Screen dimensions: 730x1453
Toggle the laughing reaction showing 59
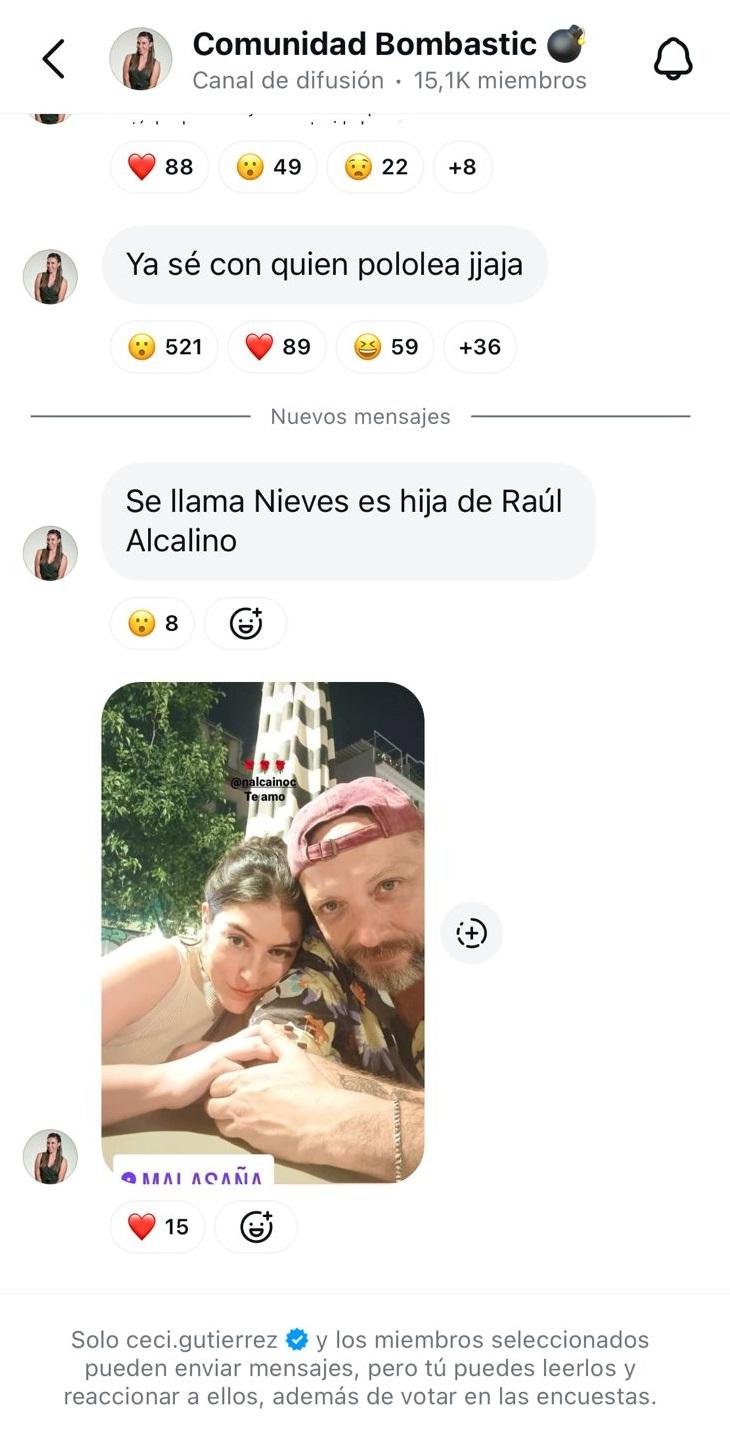385,347
